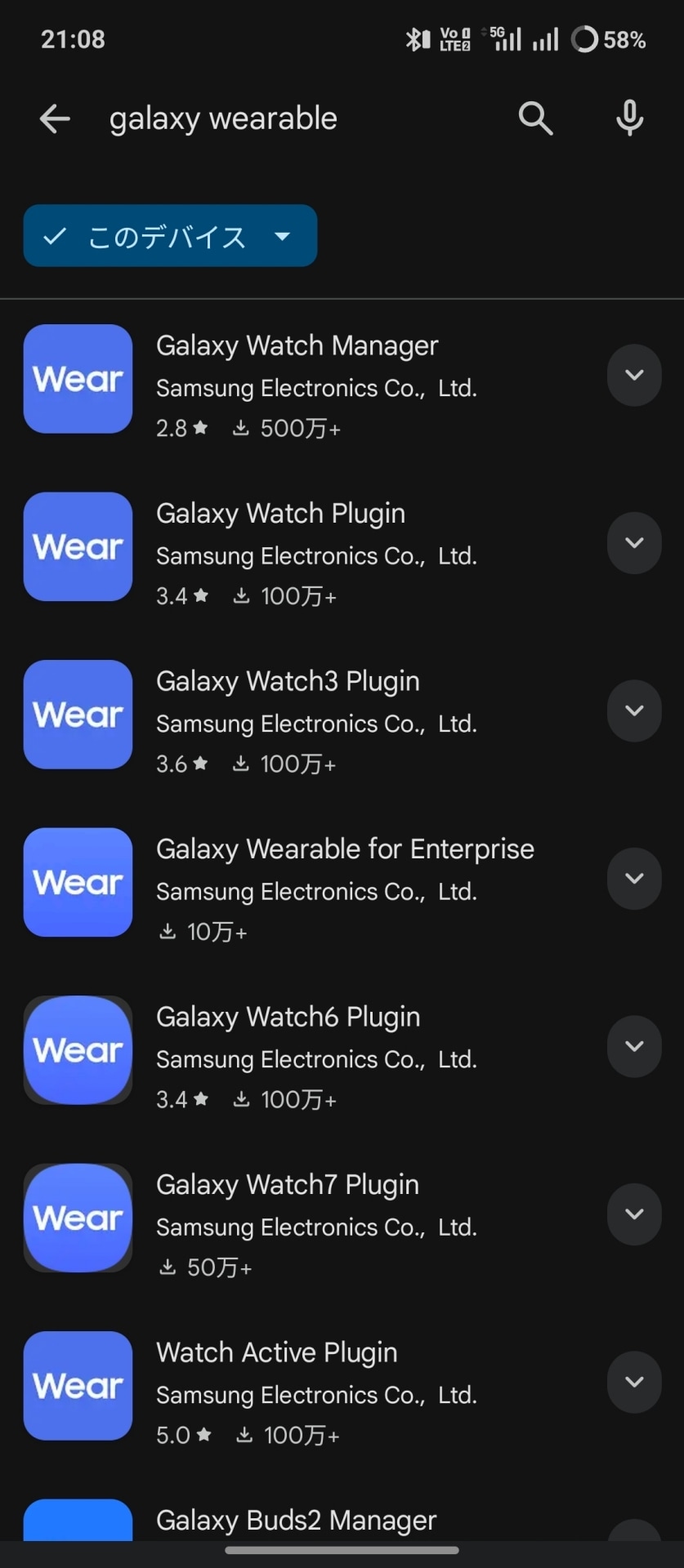
Task: Tap the search magnifier icon
Action: [x=535, y=118]
